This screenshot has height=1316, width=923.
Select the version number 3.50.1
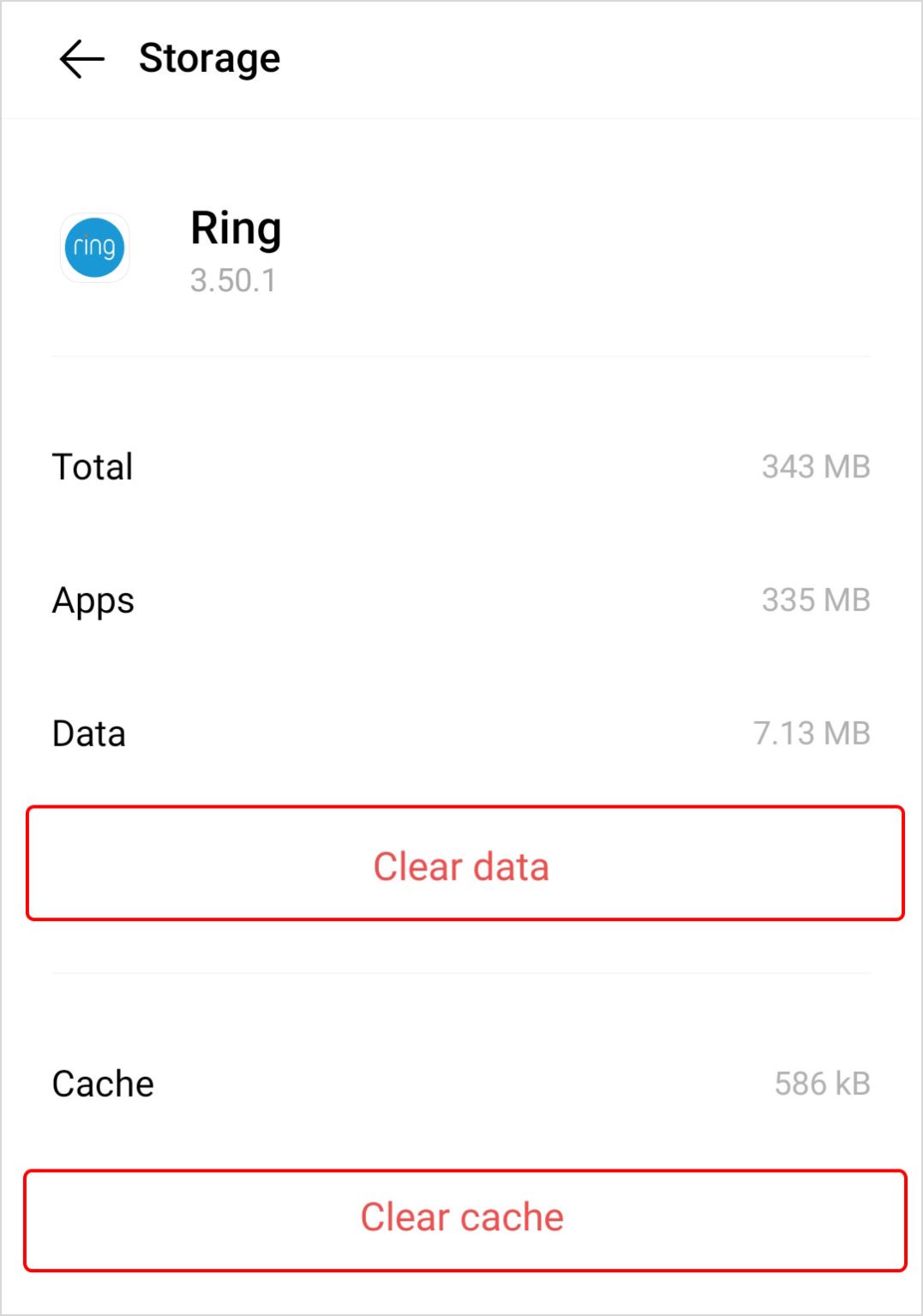[233, 280]
